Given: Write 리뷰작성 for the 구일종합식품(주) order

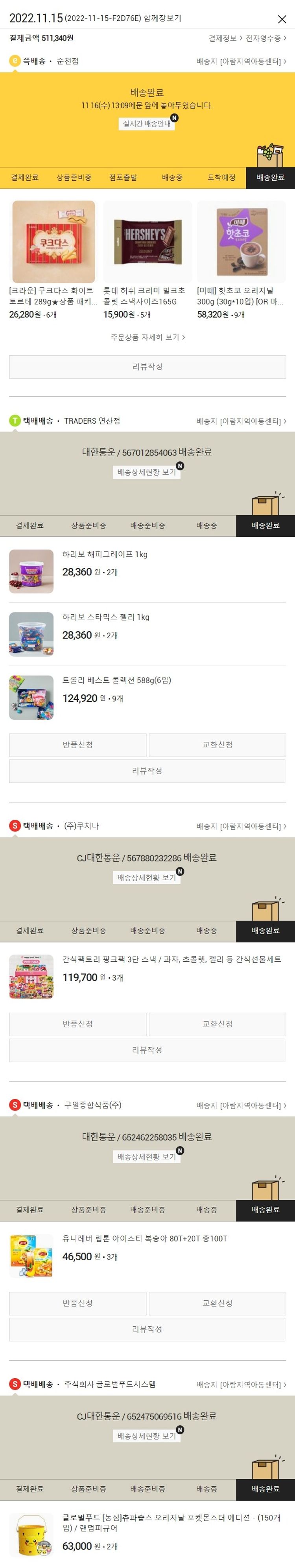Looking at the screenshot, I should [x=147, y=1329].
